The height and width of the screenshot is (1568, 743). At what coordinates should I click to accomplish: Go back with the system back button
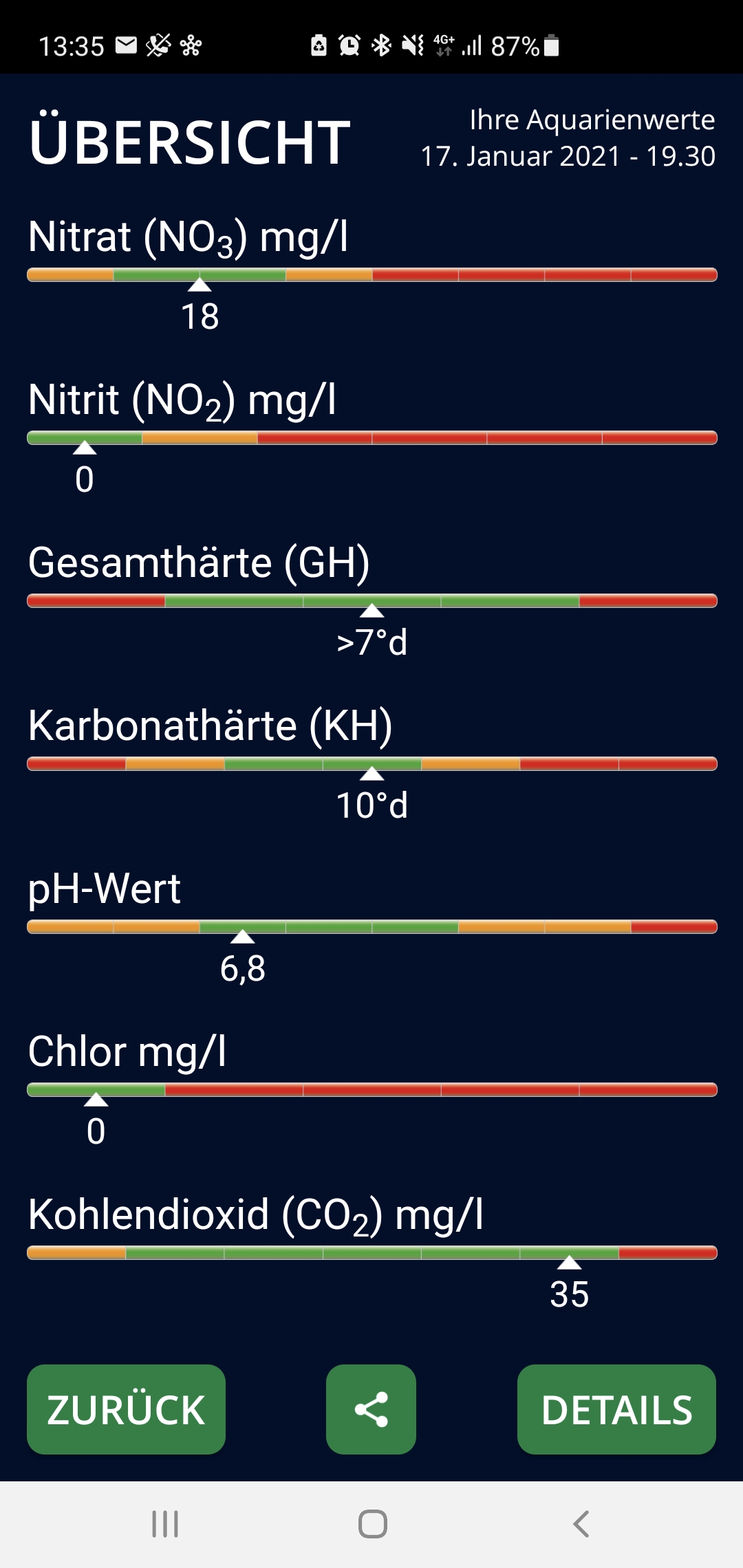click(581, 1524)
